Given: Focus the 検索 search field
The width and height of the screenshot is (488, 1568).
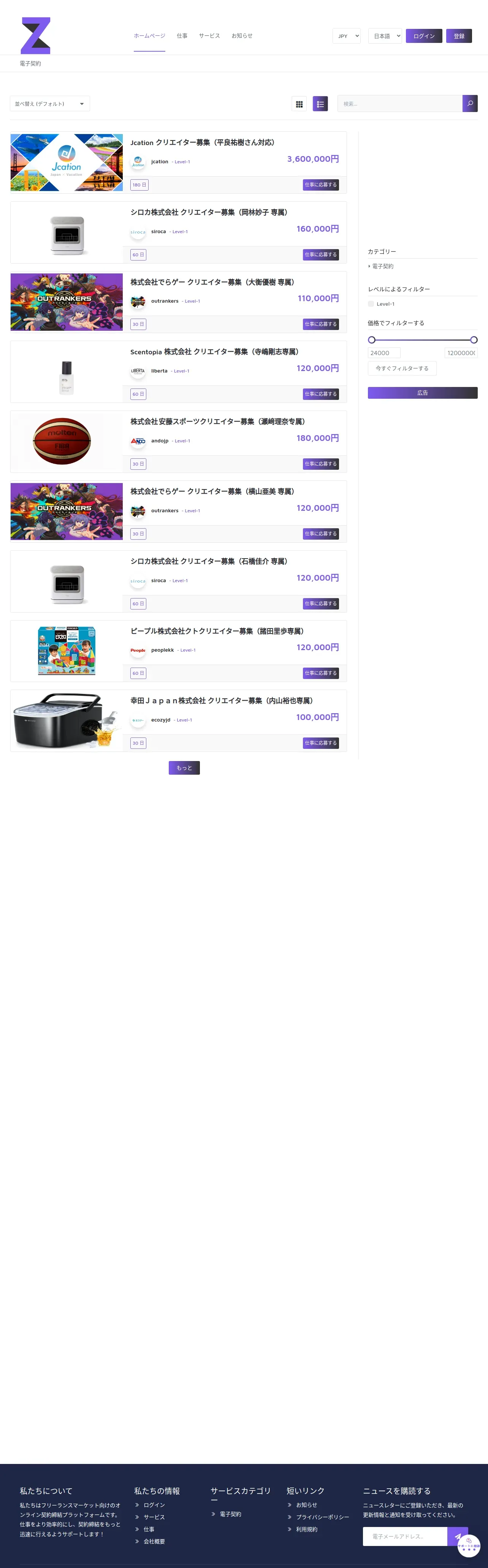Looking at the screenshot, I should coord(400,104).
